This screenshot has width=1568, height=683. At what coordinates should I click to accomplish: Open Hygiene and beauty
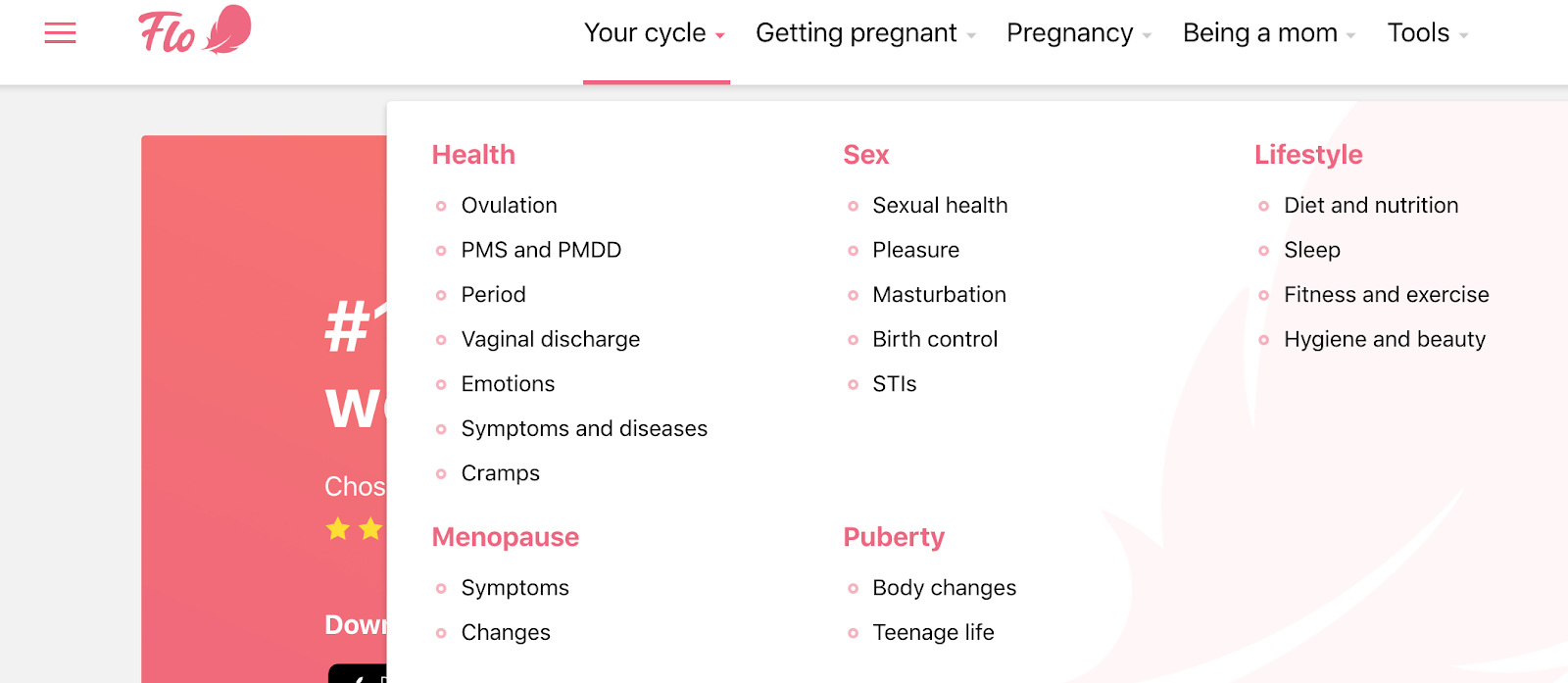1384,339
